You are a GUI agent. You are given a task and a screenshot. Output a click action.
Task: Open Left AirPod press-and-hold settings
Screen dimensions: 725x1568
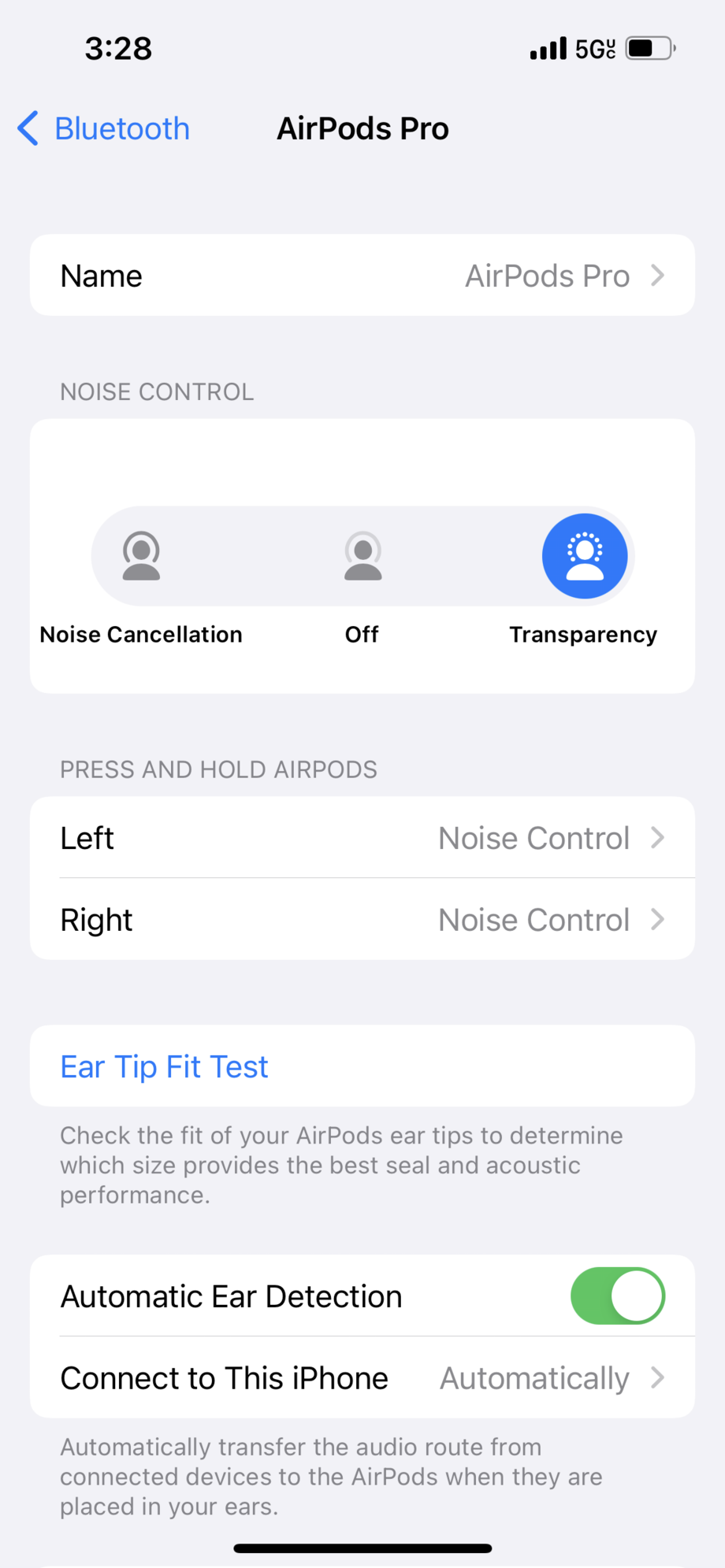tap(362, 838)
